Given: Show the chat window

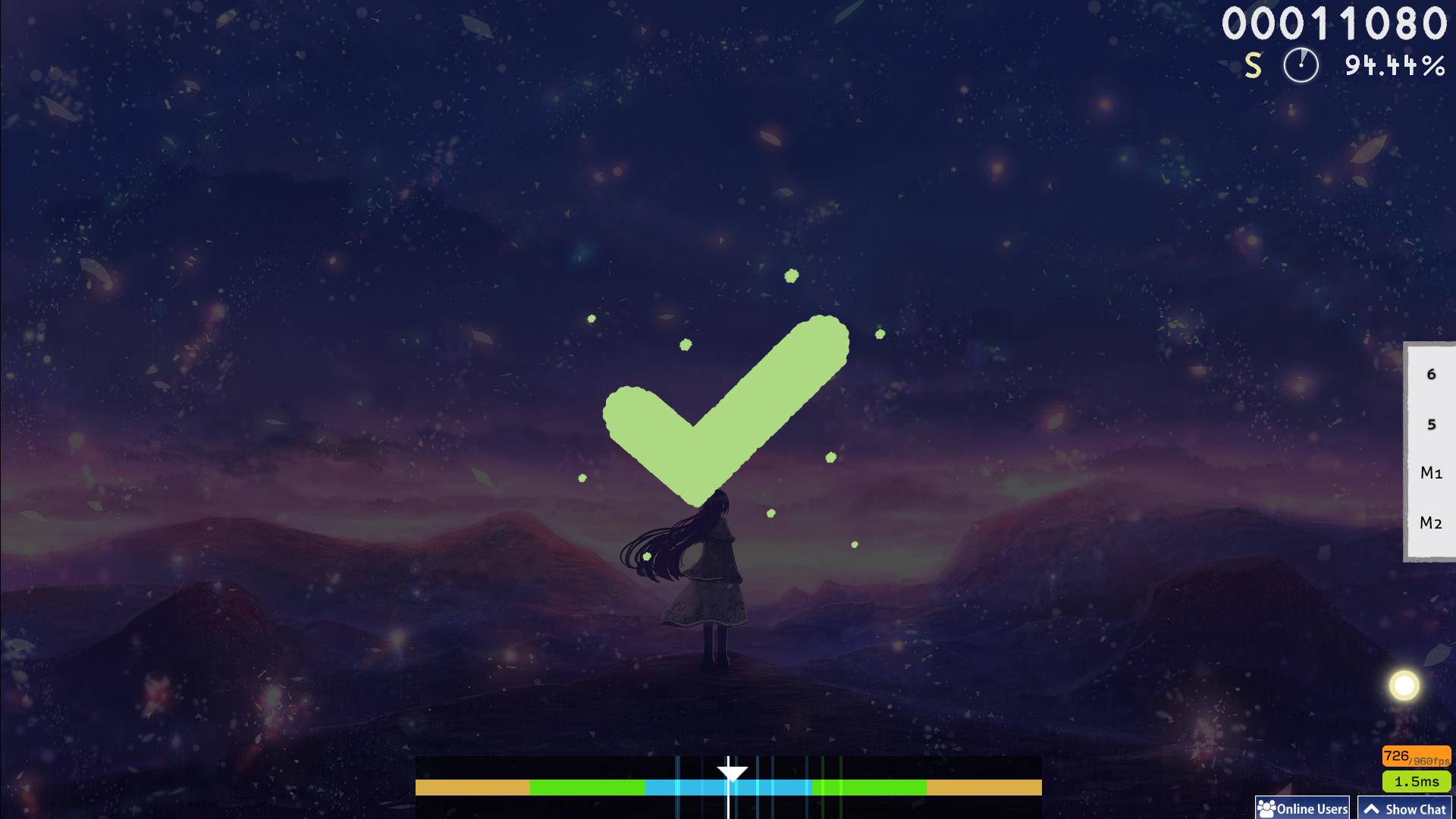Looking at the screenshot, I should (x=1405, y=808).
